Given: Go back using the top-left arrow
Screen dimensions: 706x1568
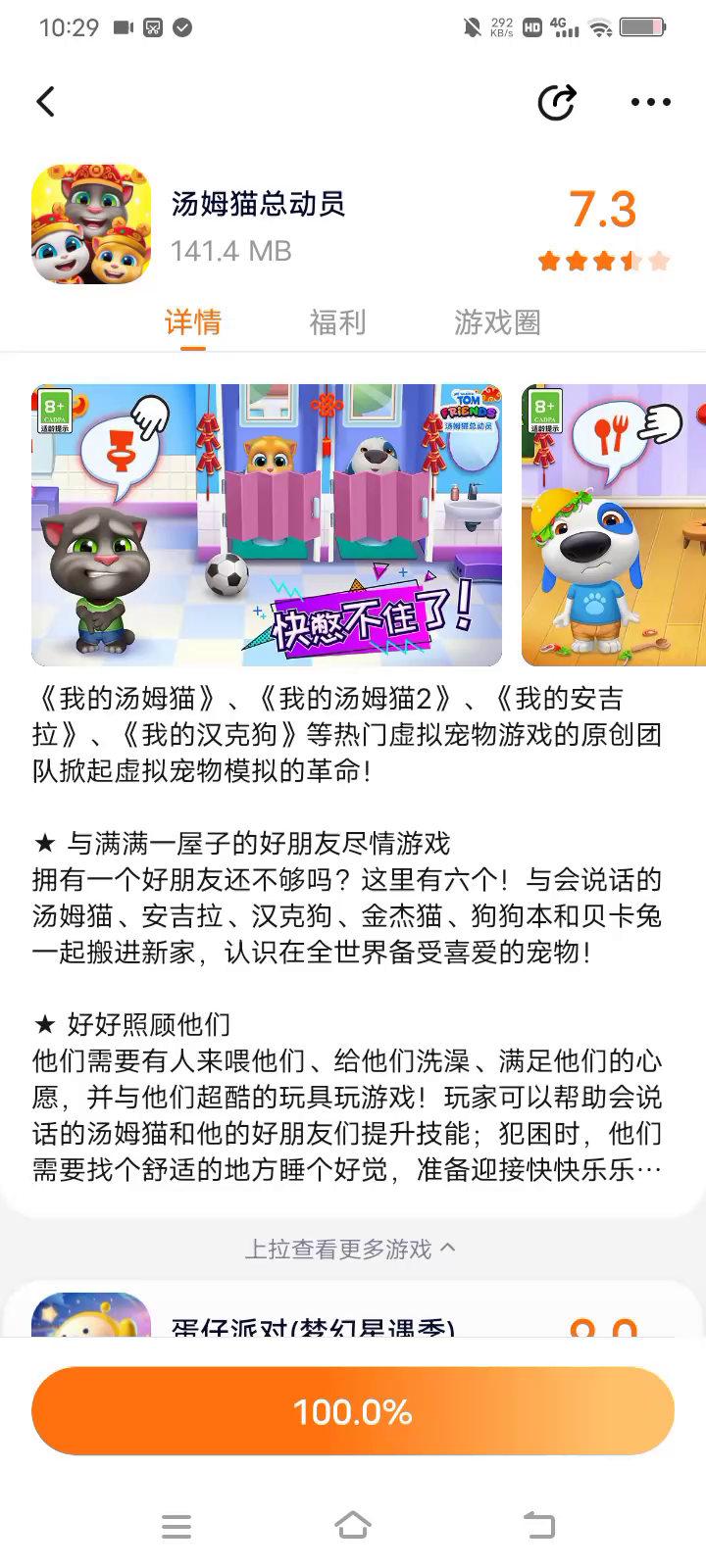Looking at the screenshot, I should click(x=46, y=102).
